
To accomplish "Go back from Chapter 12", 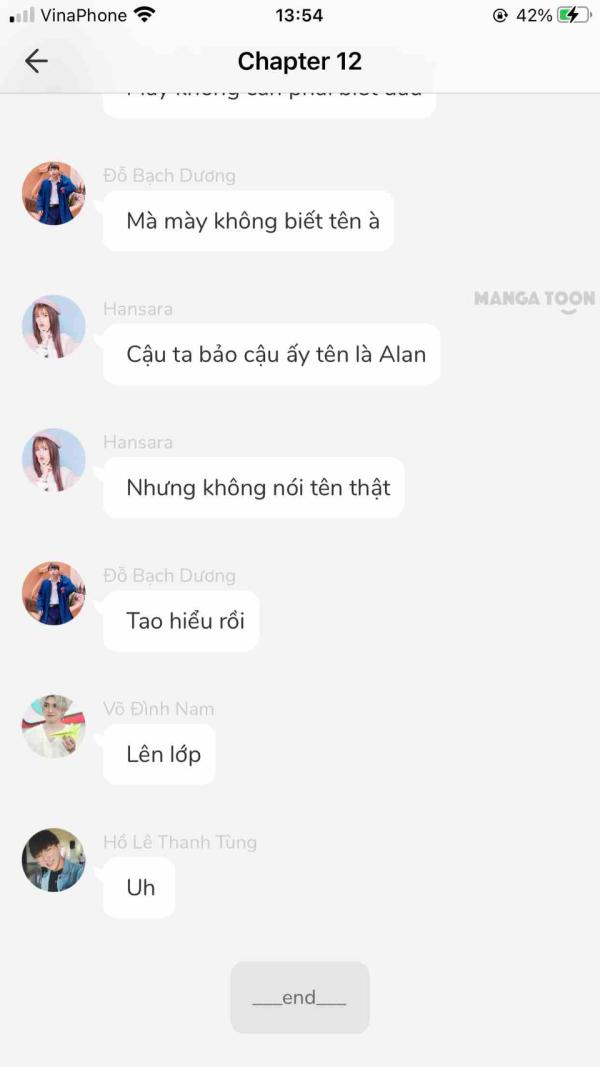I will tap(36, 61).
